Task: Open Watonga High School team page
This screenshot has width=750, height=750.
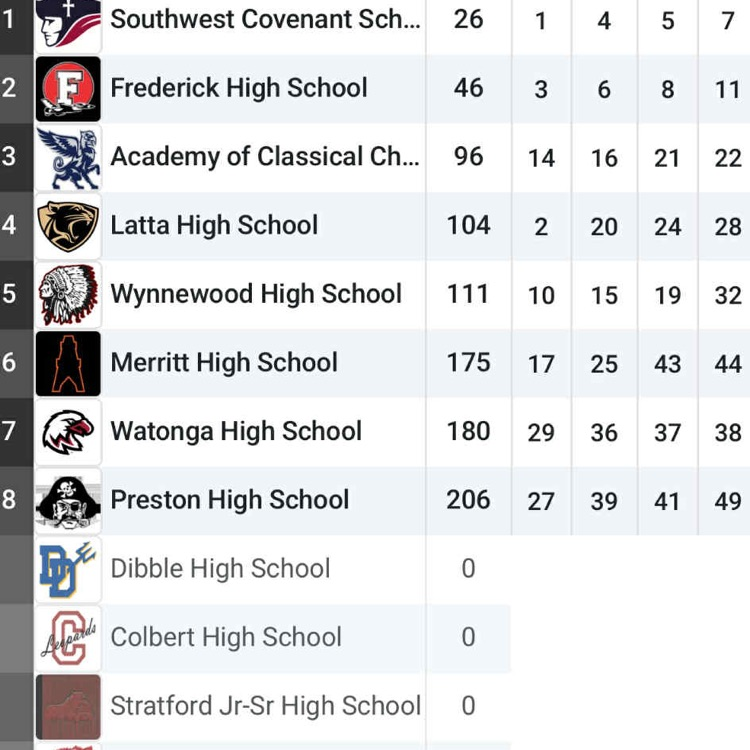Action: click(236, 431)
